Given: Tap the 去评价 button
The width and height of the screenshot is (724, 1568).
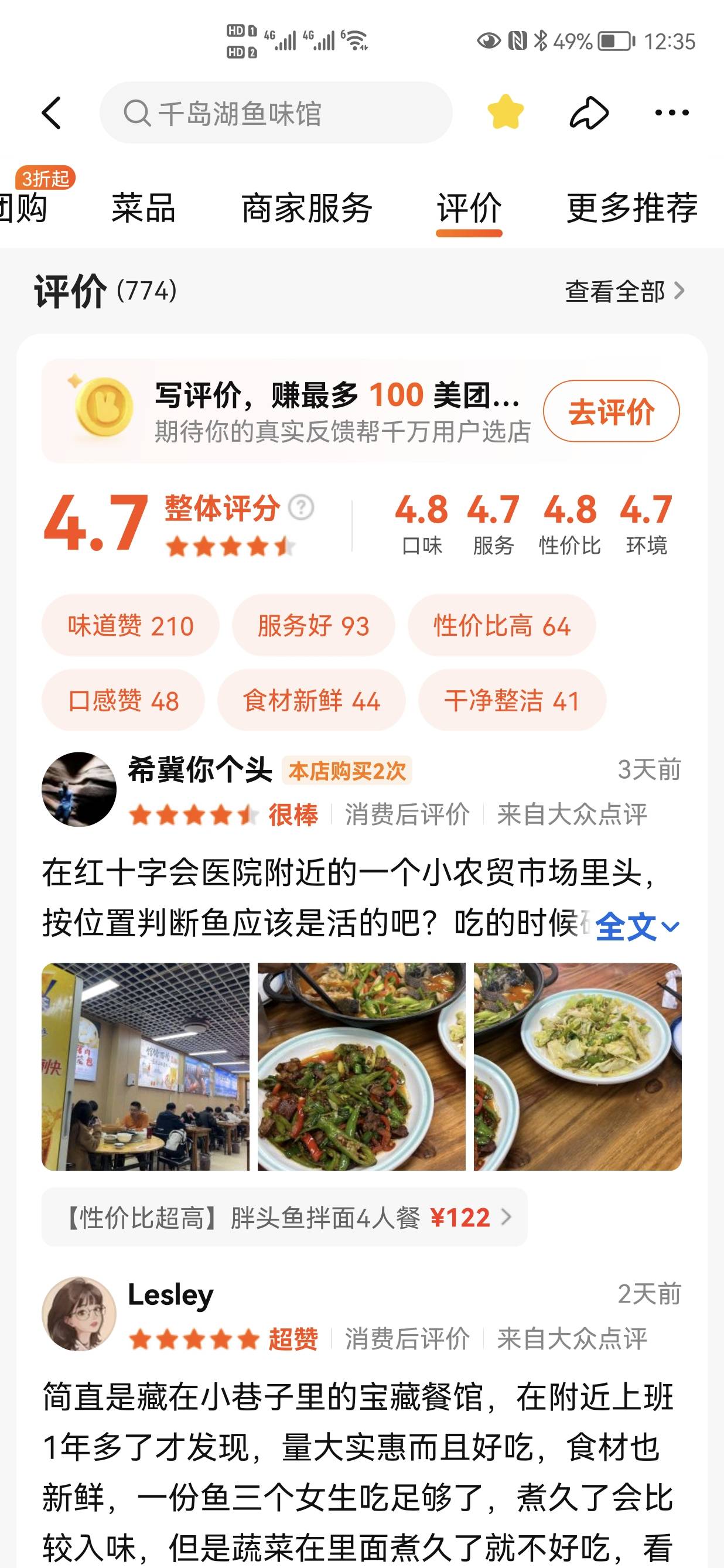Looking at the screenshot, I should 611,411.
